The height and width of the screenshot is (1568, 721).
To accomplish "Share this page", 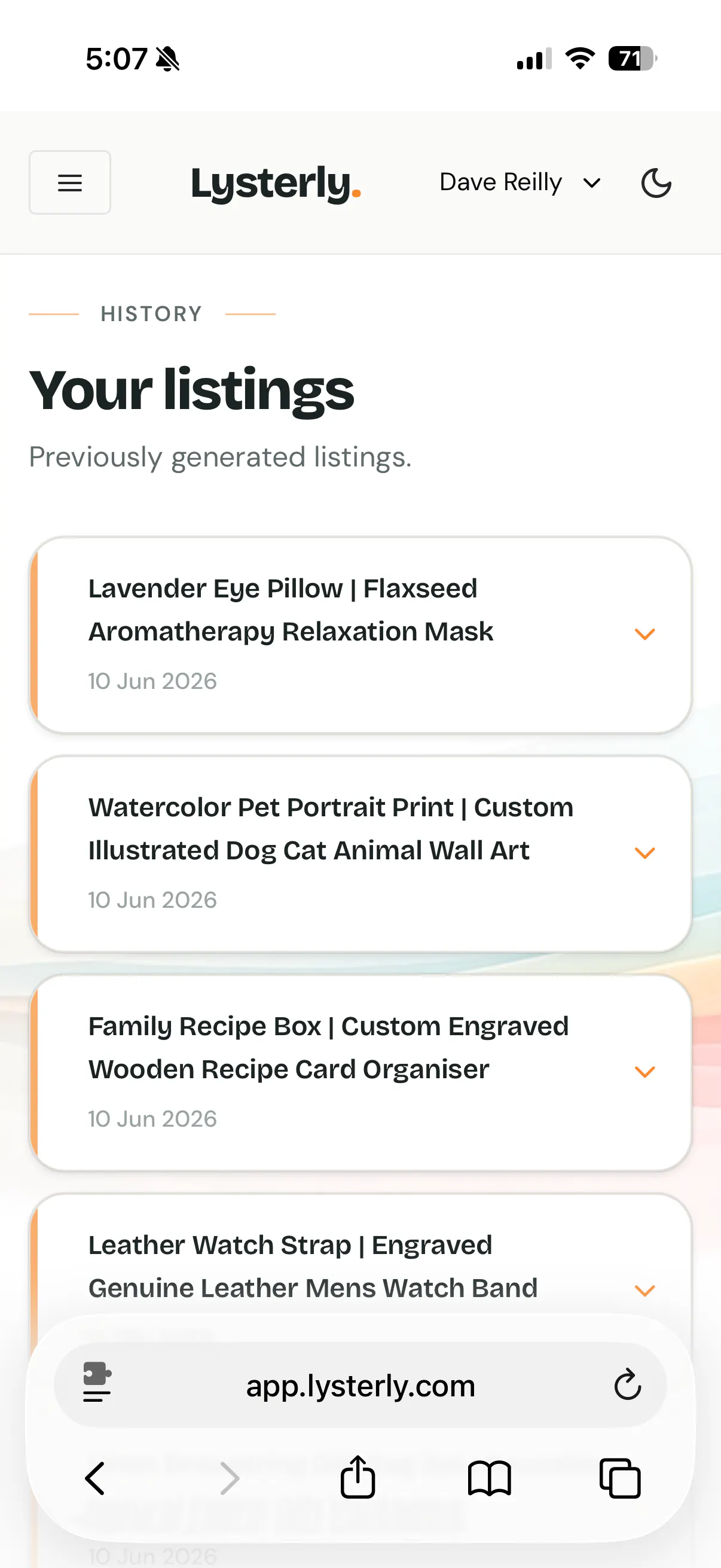I will tap(358, 1476).
